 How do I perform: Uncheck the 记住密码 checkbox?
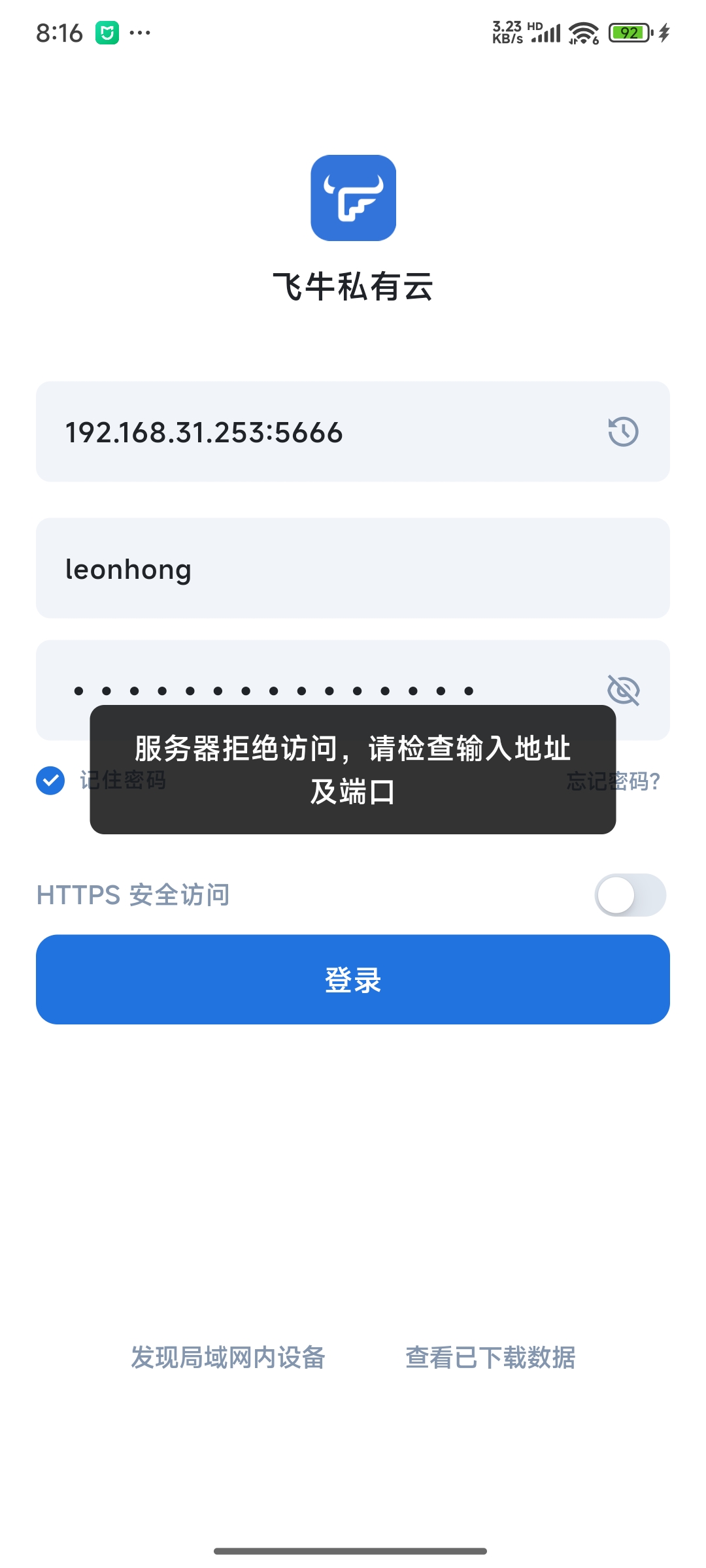pos(50,781)
